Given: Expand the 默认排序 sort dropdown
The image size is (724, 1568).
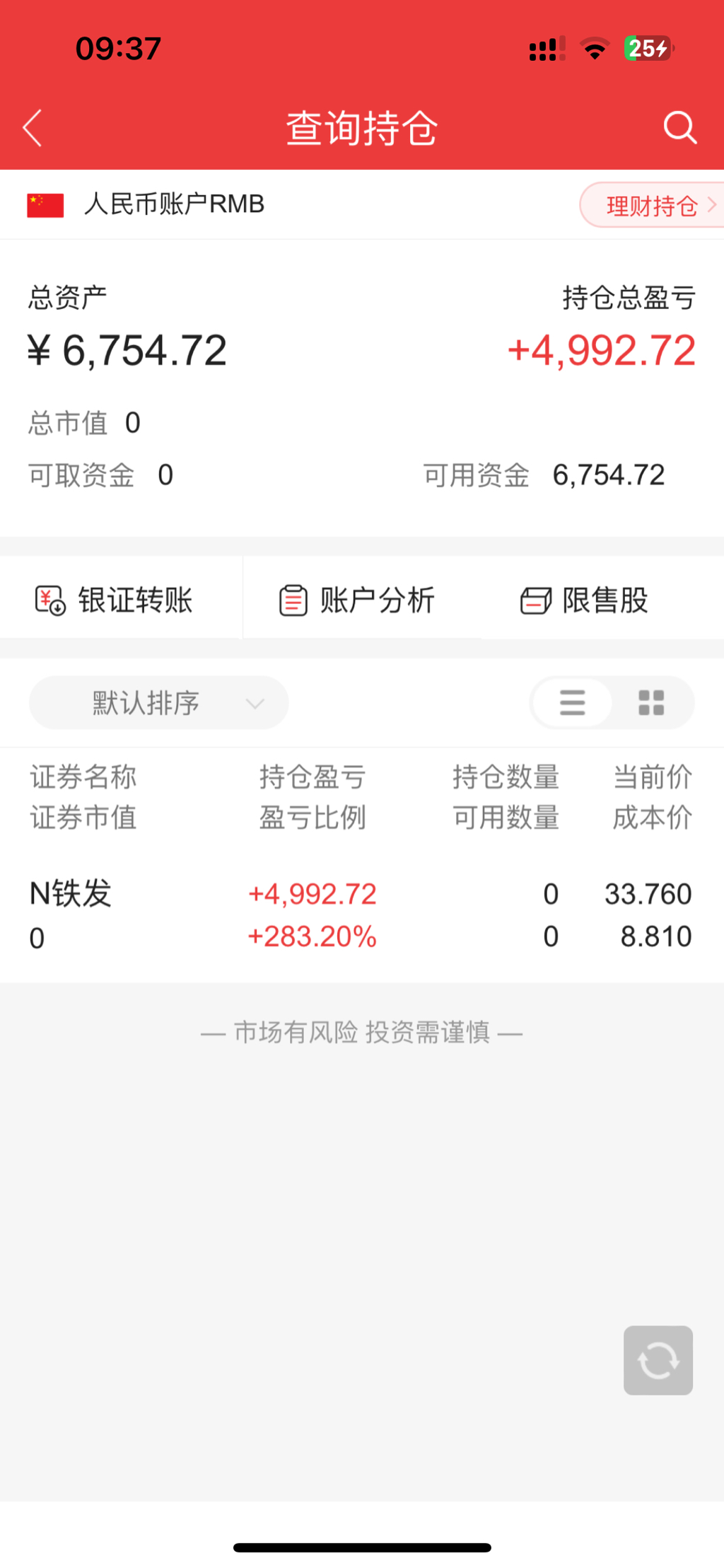Looking at the screenshot, I should tap(158, 703).
